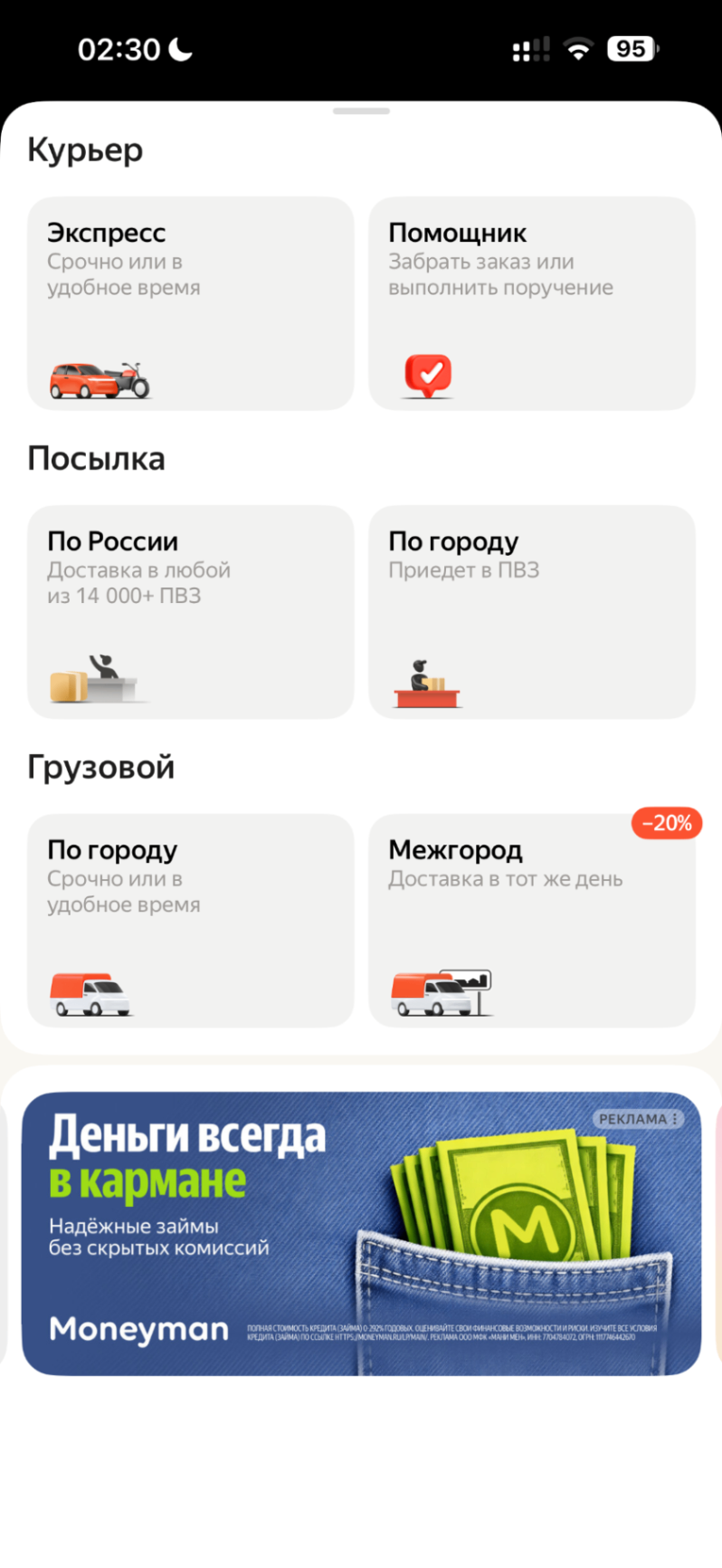Tap the sheet's top drag handle
Screen dimensions: 722x1568
tap(361, 111)
